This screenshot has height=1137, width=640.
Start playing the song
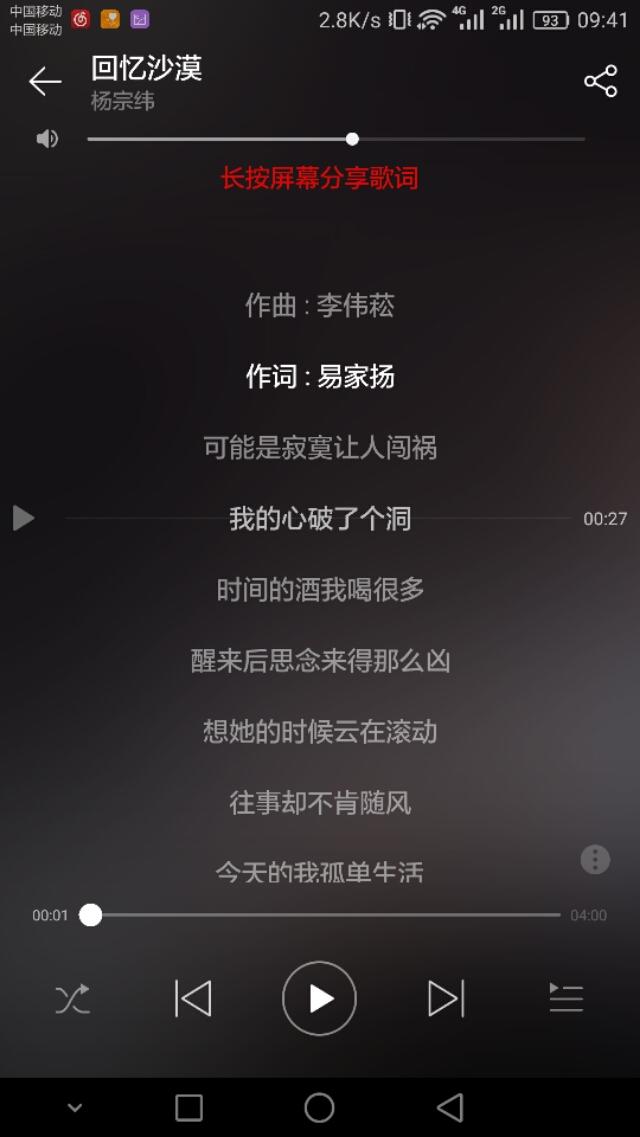coord(319,998)
